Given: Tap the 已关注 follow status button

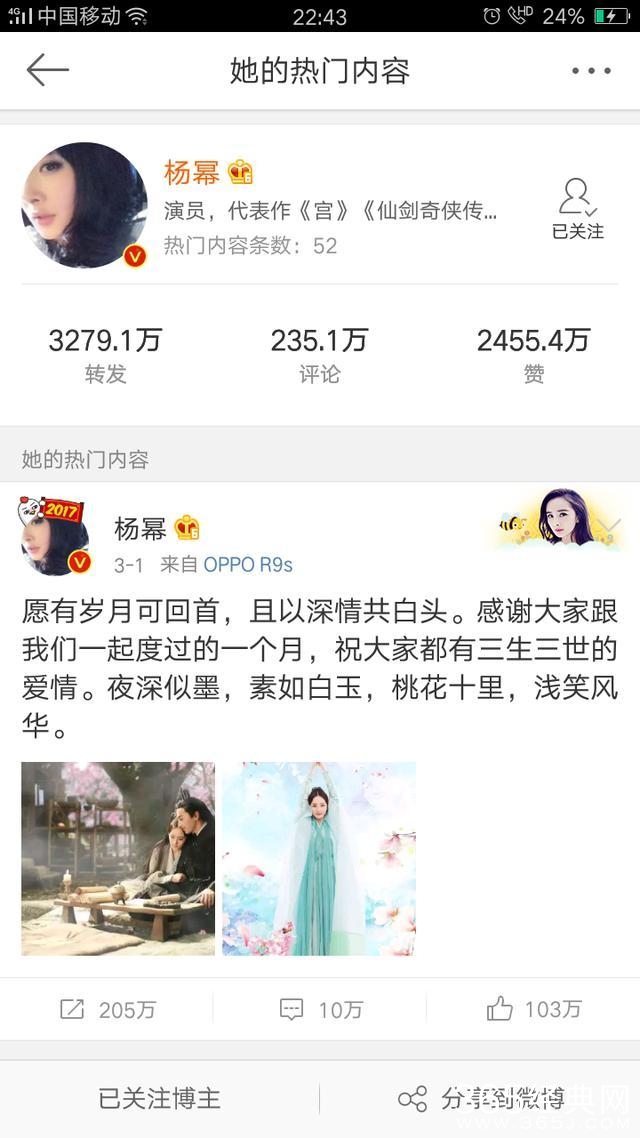Looking at the screenshot, I should coord(578,210).
